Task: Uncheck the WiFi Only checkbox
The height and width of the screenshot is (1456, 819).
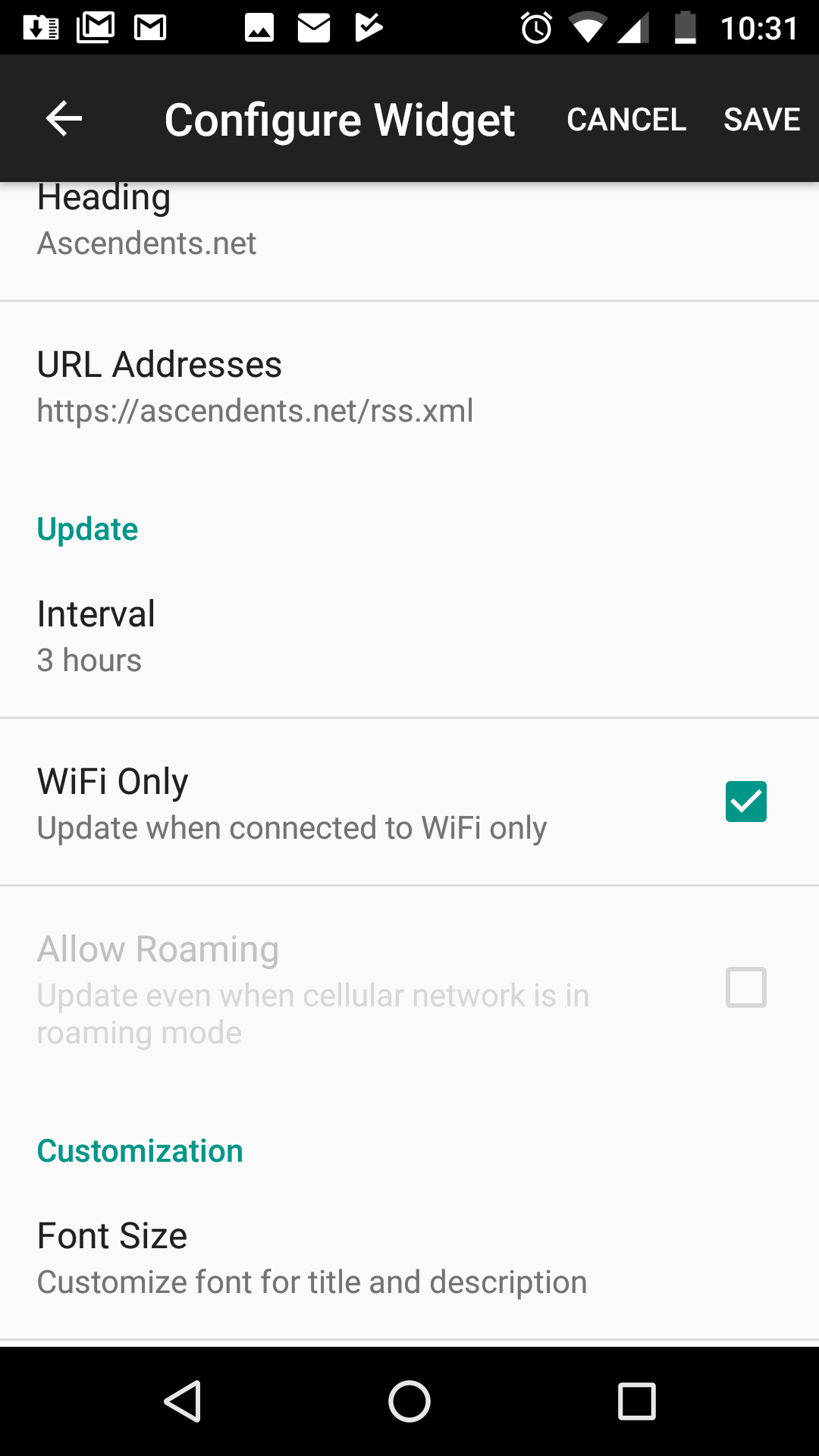Action: pos(745,802)
